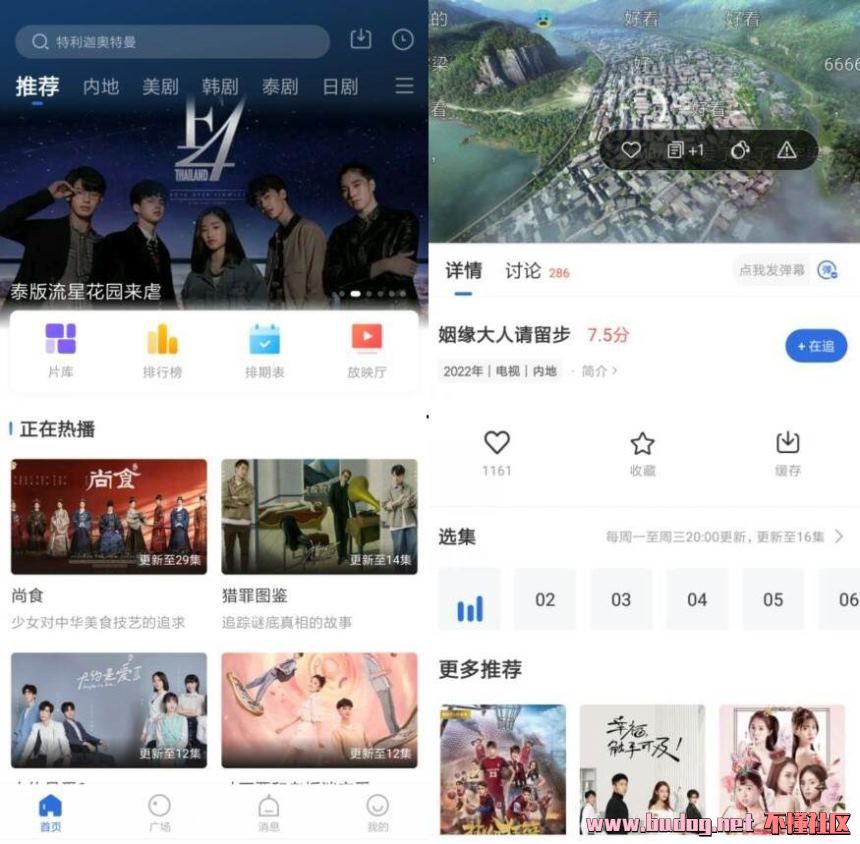Open the 排行榜 rankings shortcut
Viewport: 860px width, 844px height.
coord(162,350)
